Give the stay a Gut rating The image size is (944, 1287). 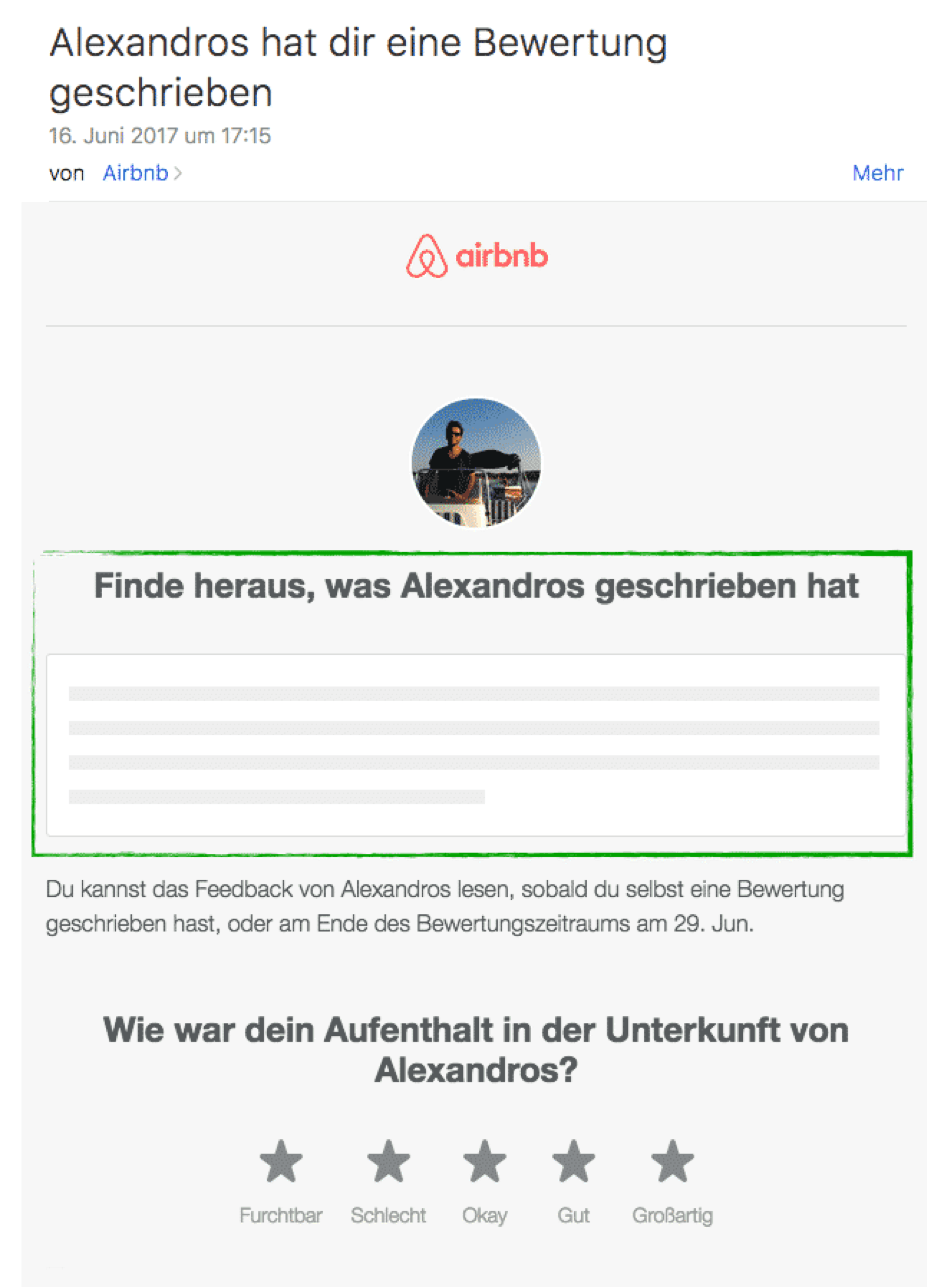574,1162
